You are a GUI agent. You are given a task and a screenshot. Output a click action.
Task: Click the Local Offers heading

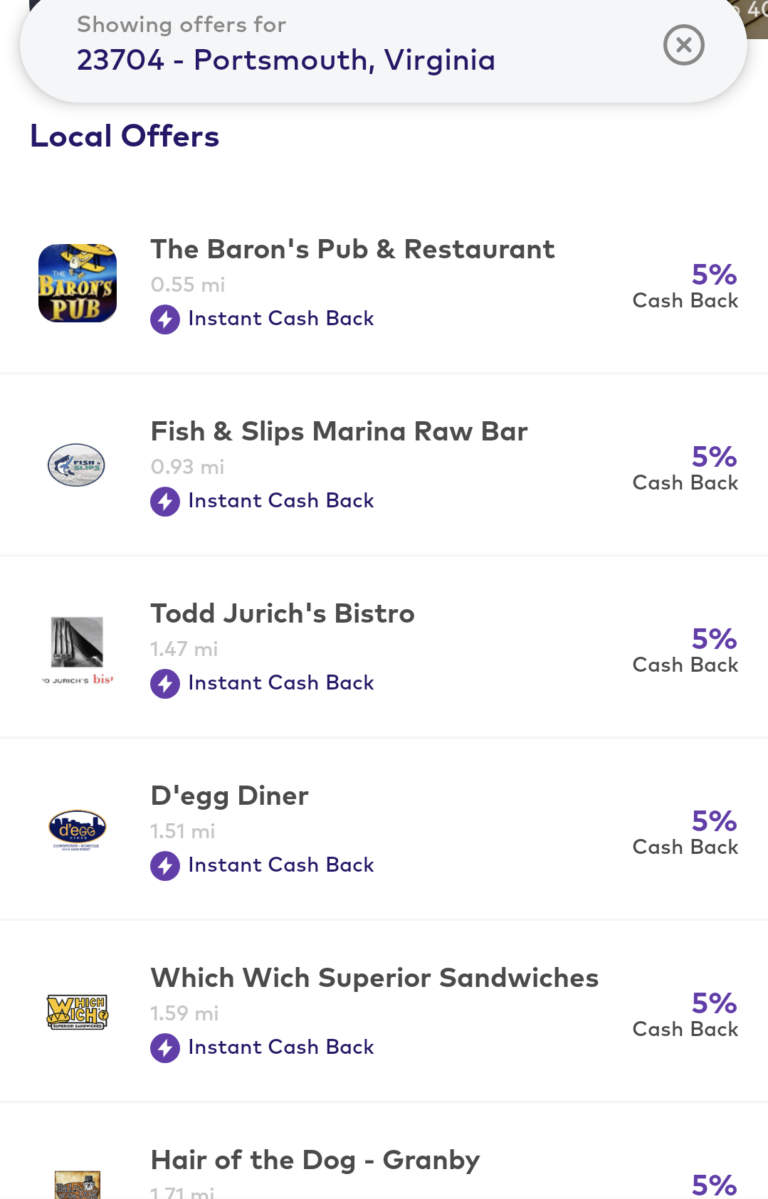(x=124, y=135)
